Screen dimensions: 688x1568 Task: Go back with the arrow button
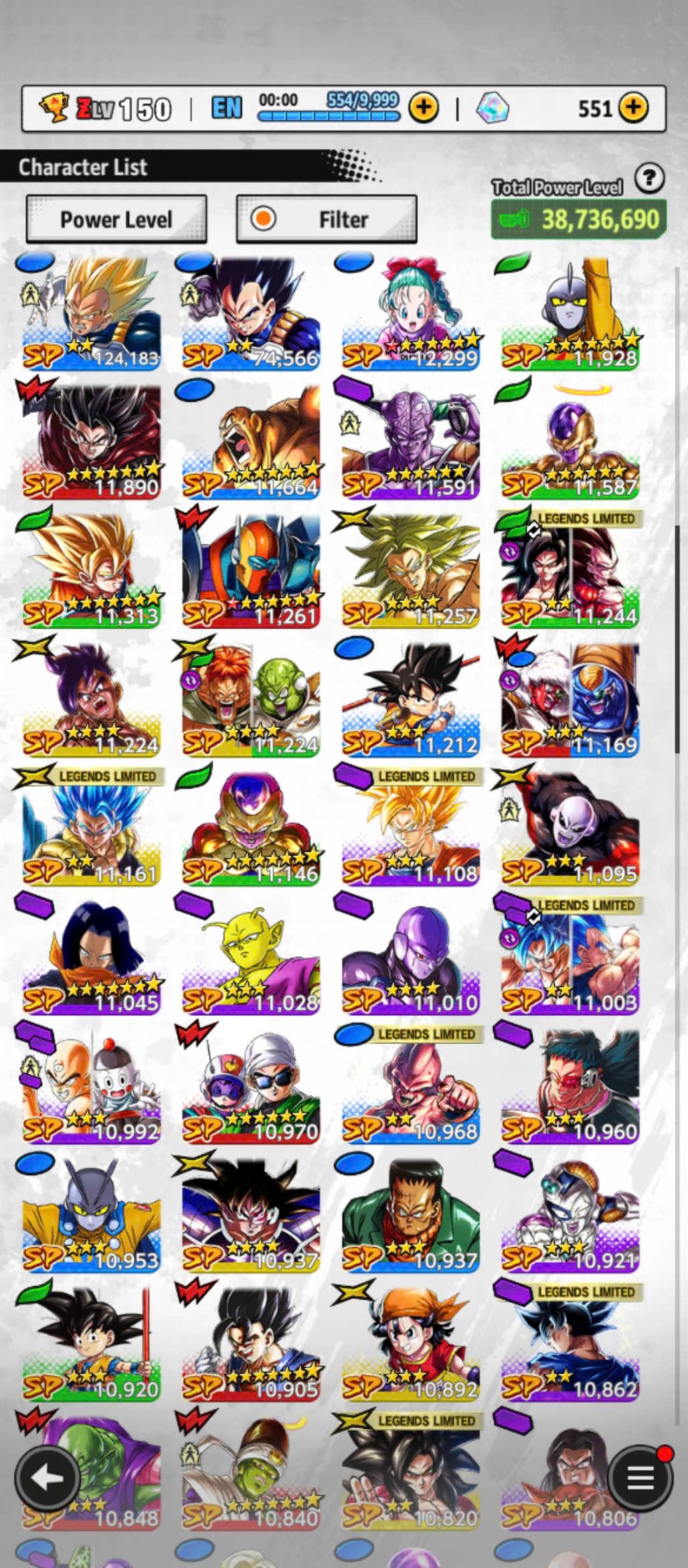[47, 1478]
